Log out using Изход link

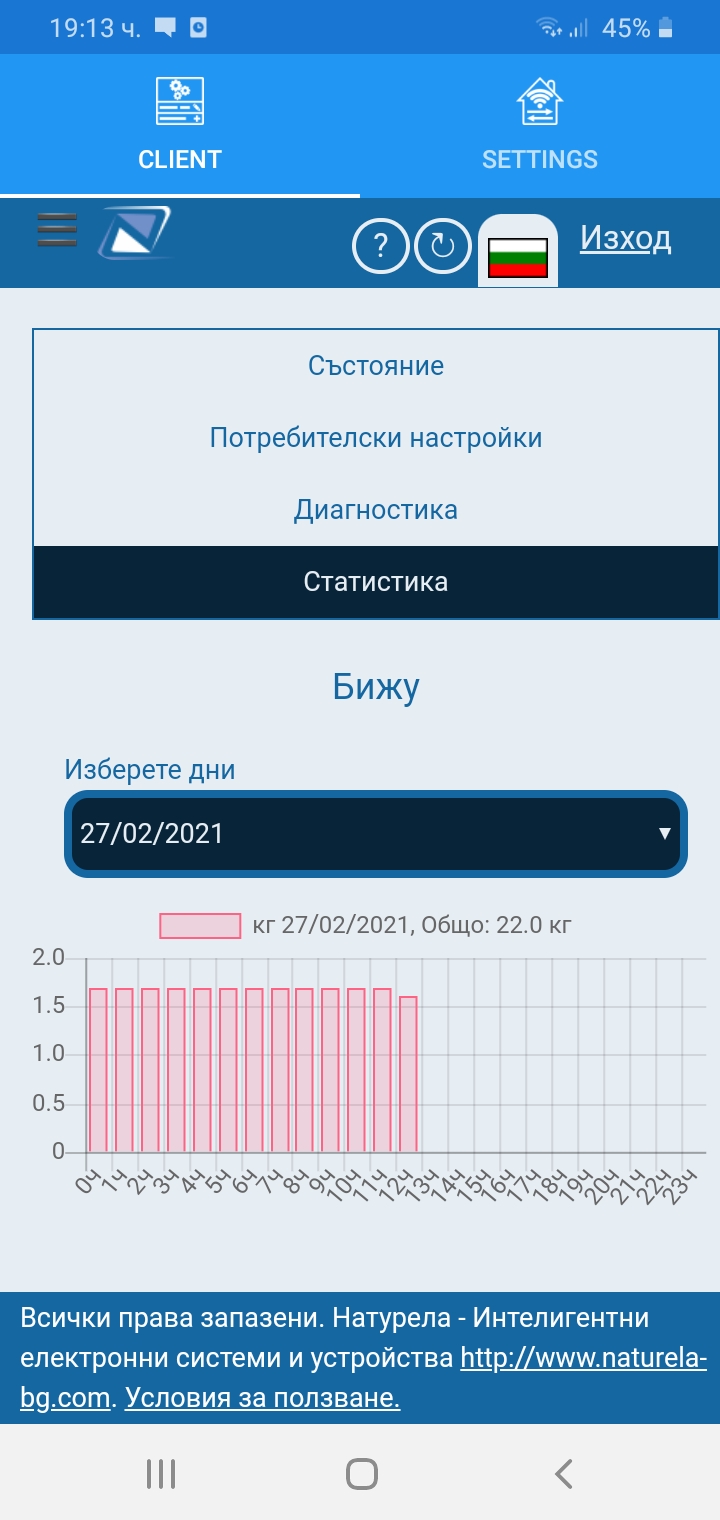(x=625, y=238)
